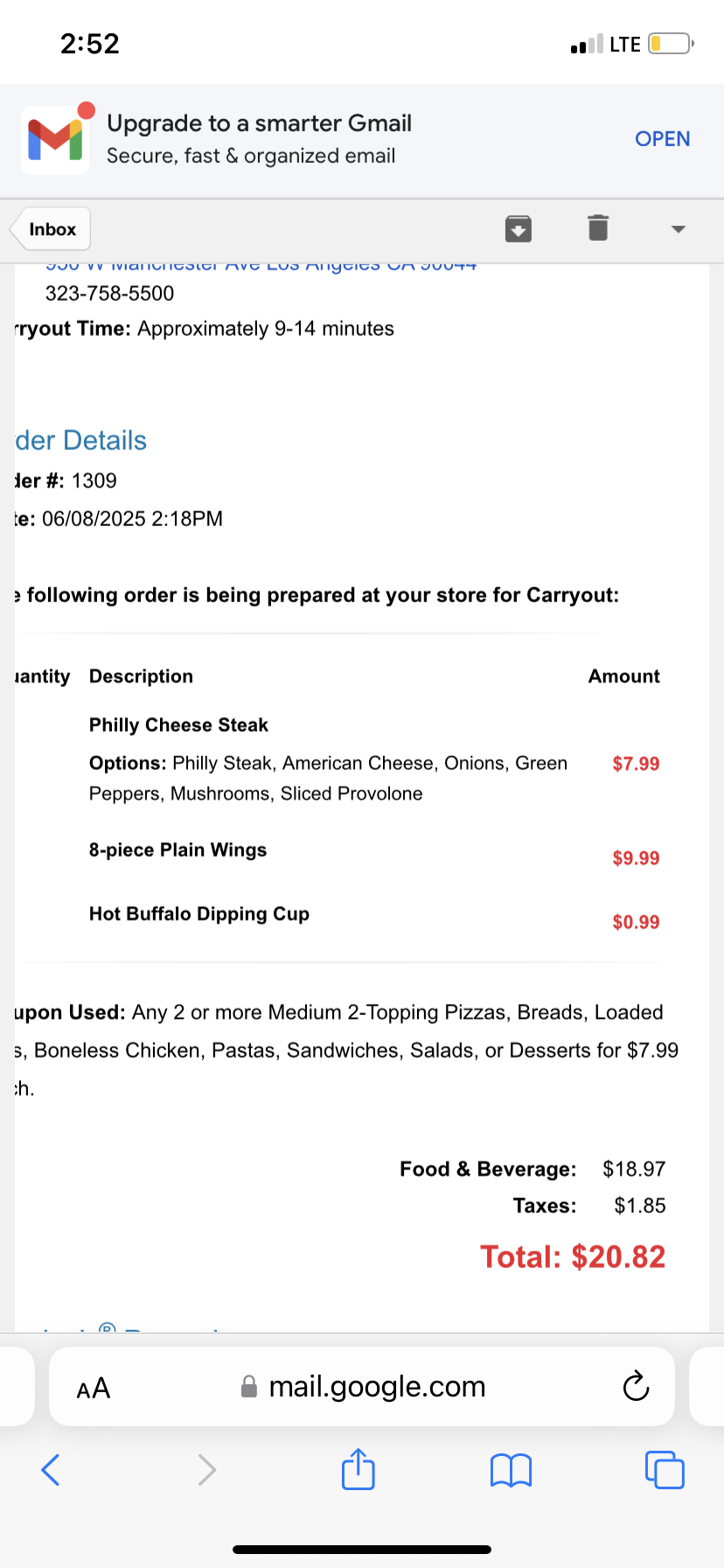Go back to Inbox
This screenshot has height=1568, width=724.
pos(52,229)
